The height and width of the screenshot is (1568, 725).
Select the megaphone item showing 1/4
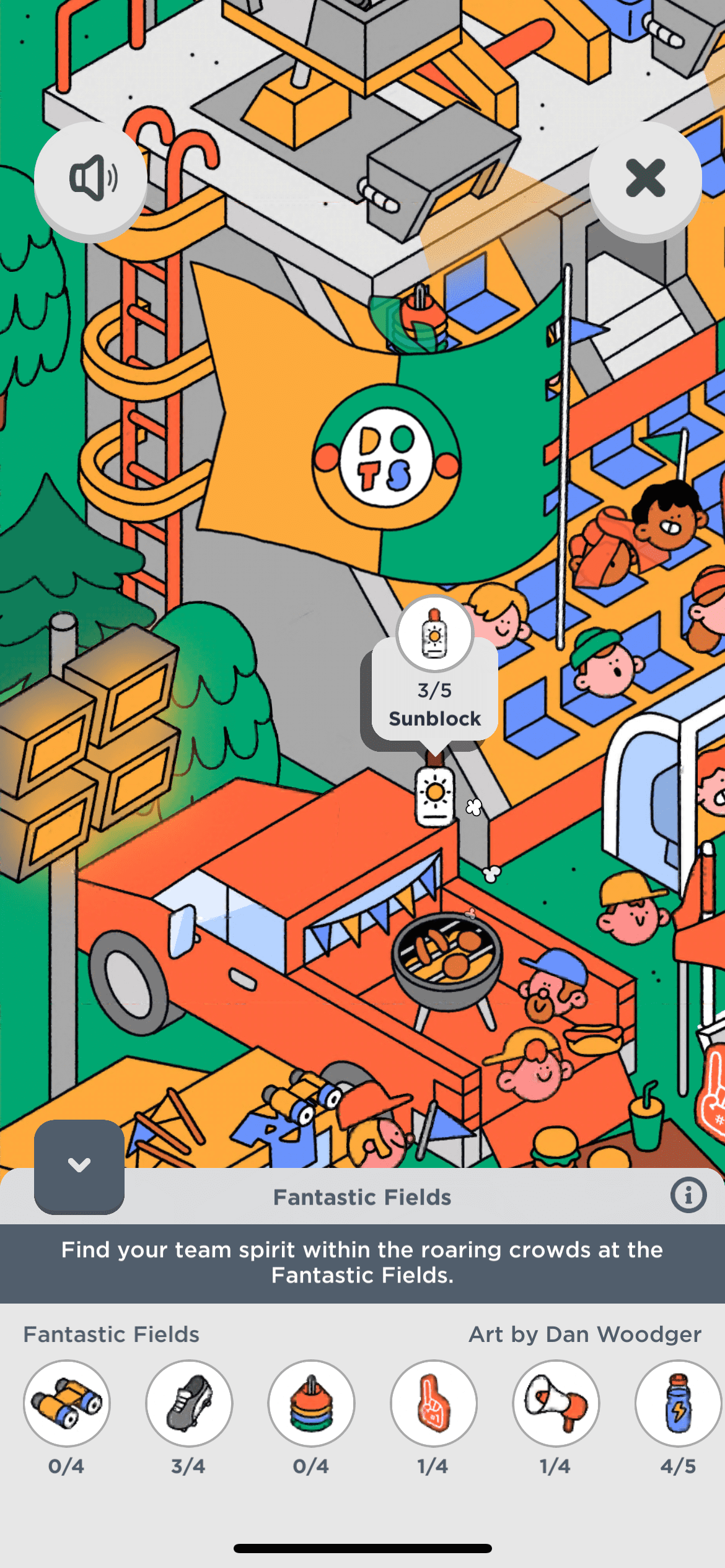(556, 1403)
